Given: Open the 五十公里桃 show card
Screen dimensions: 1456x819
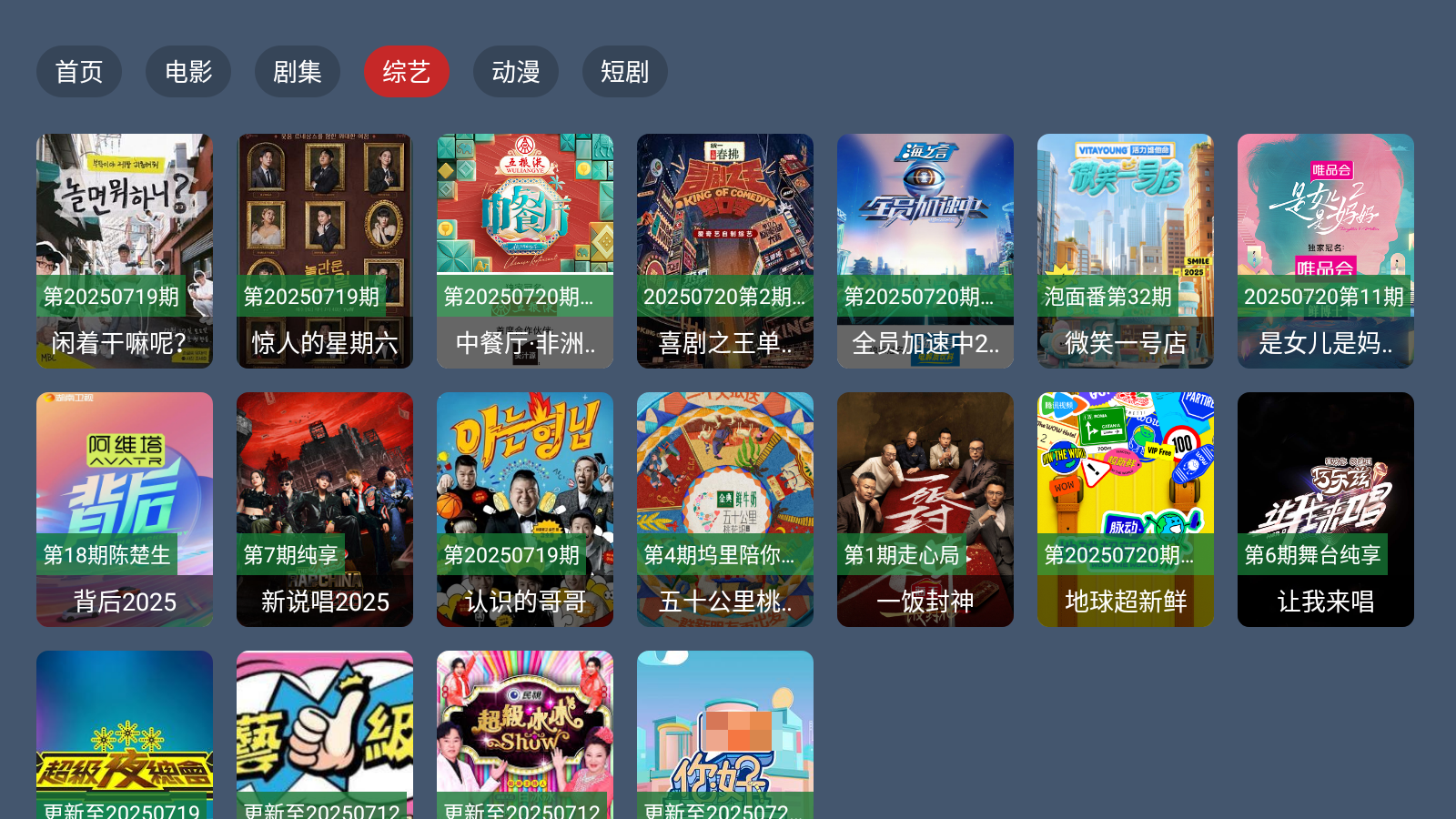Looking at the screenshot, I should [725, 509].
